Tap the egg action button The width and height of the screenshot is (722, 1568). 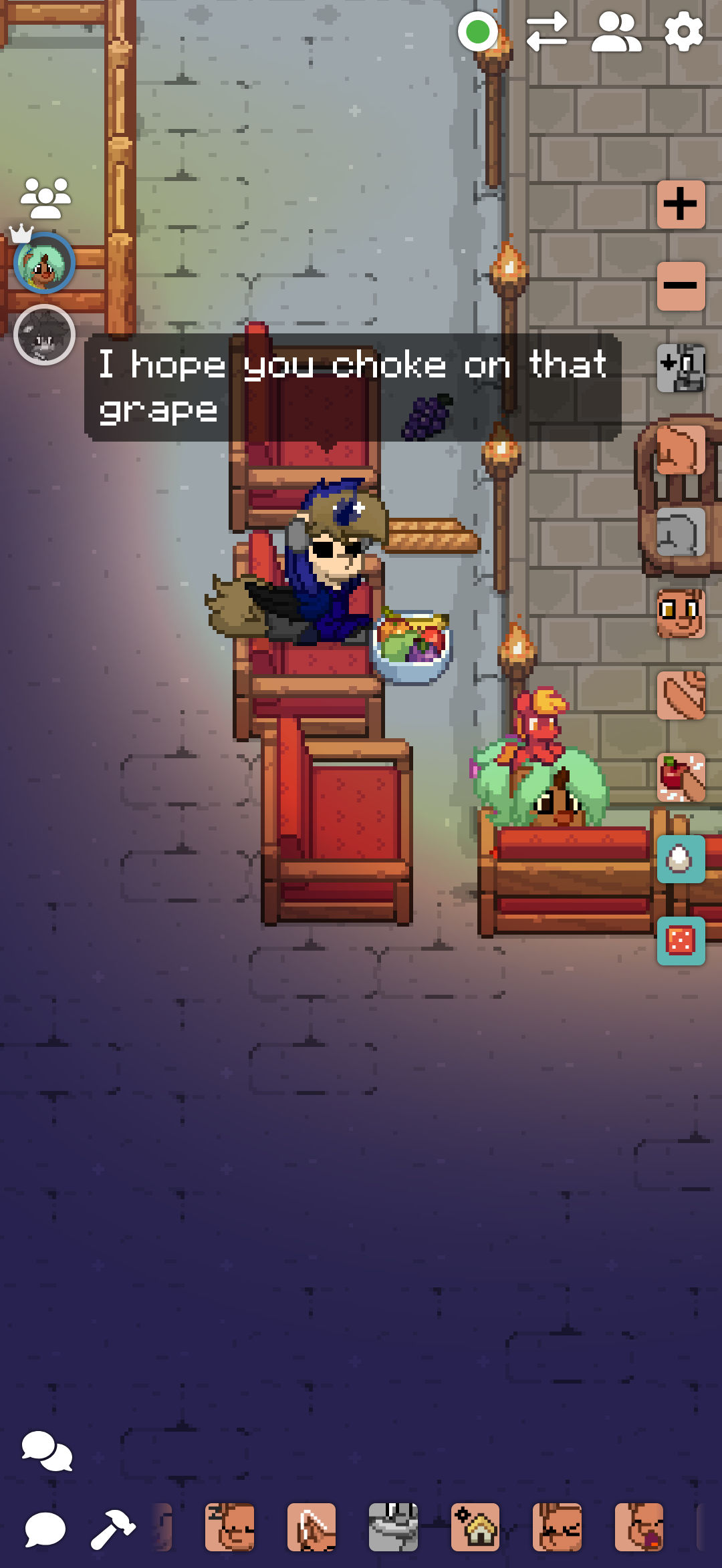coord(681,859)
